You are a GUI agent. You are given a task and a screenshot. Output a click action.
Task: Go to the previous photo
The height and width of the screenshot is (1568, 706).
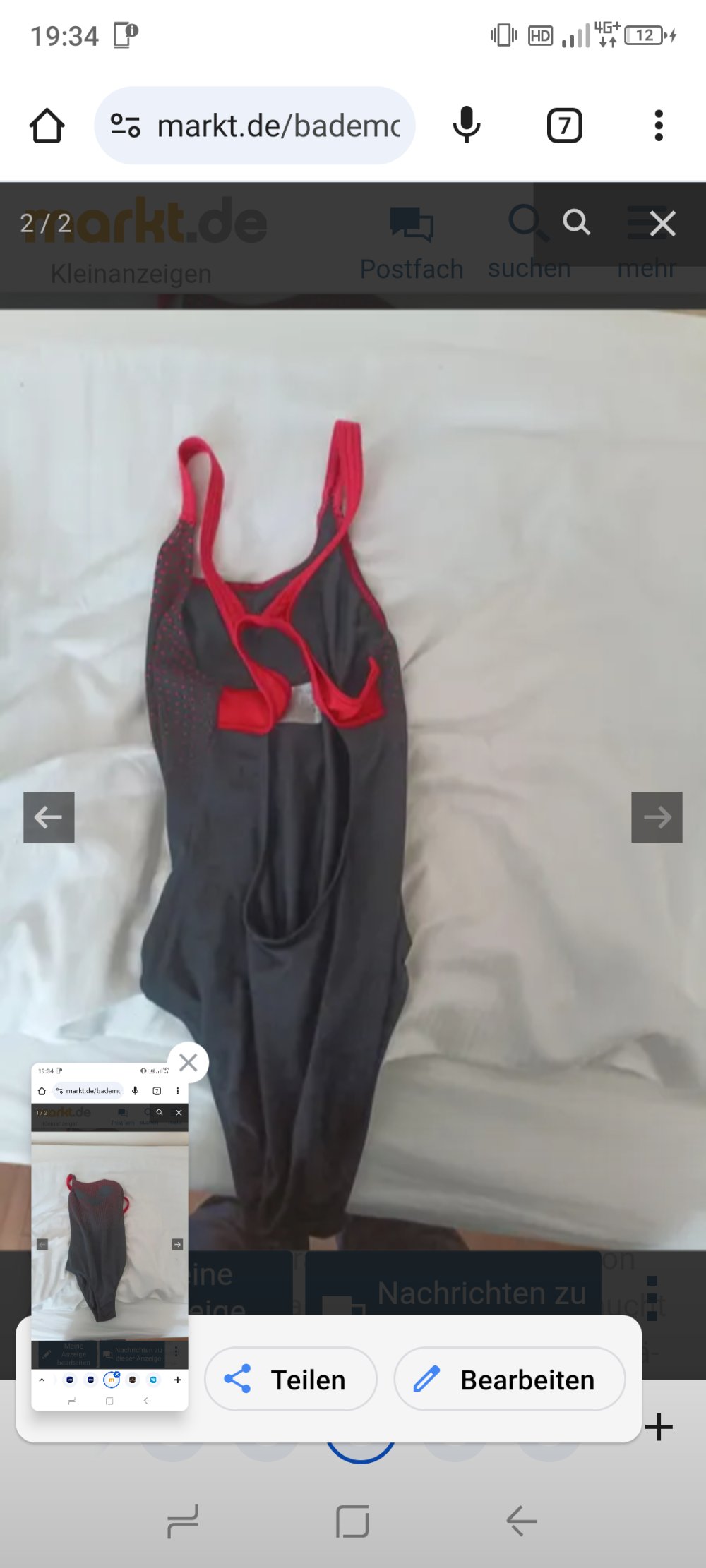pyautogui.click(x=49, y=817)
